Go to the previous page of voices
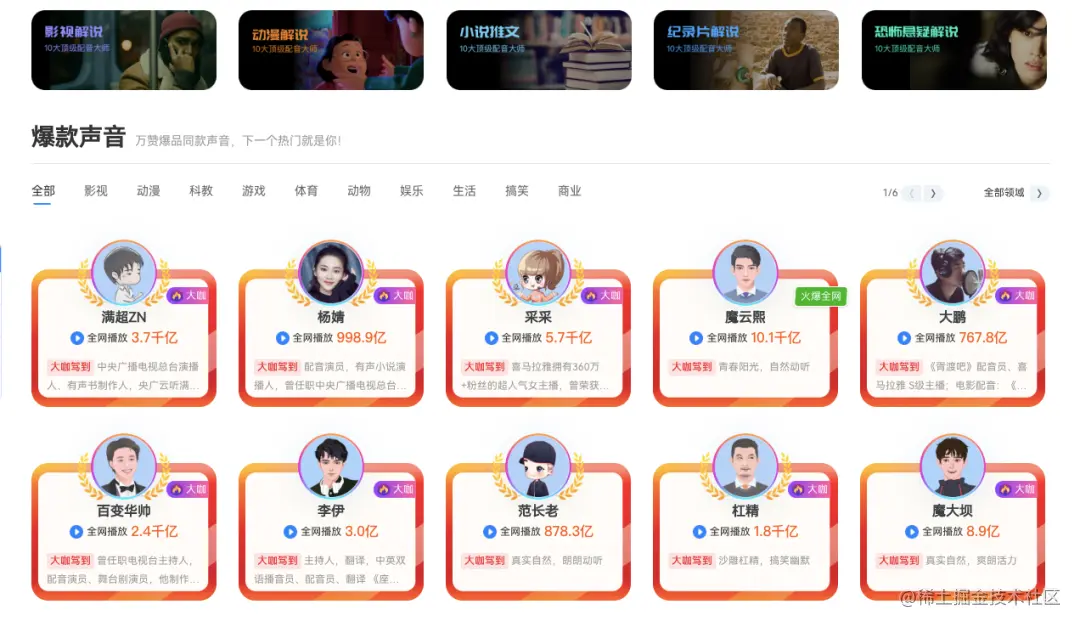The height and width of the screenshot is (627, 1080). pos(912,193)
